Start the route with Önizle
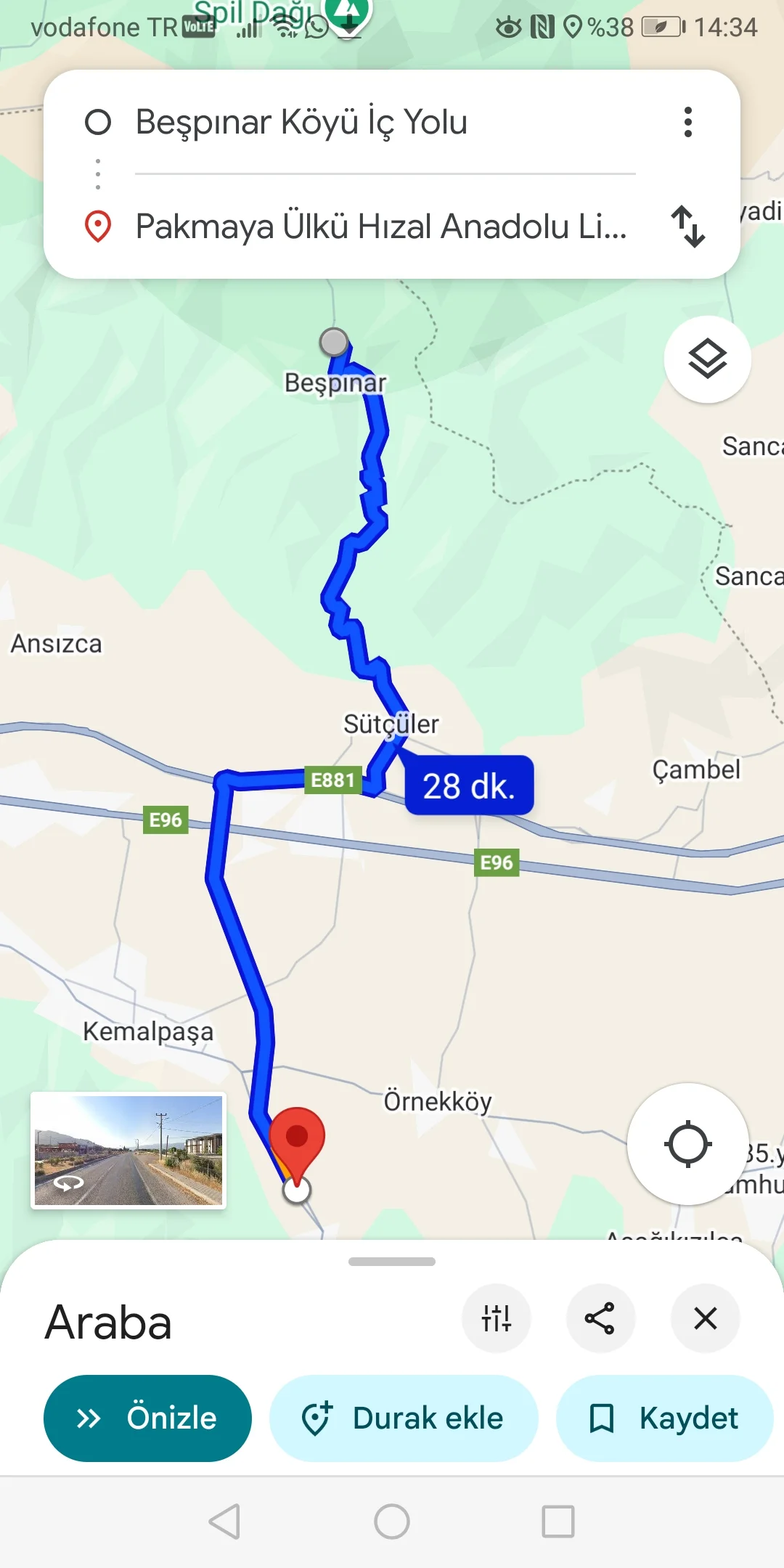This screenshot has height=1568, width=784. click(x=147, y=1418)
